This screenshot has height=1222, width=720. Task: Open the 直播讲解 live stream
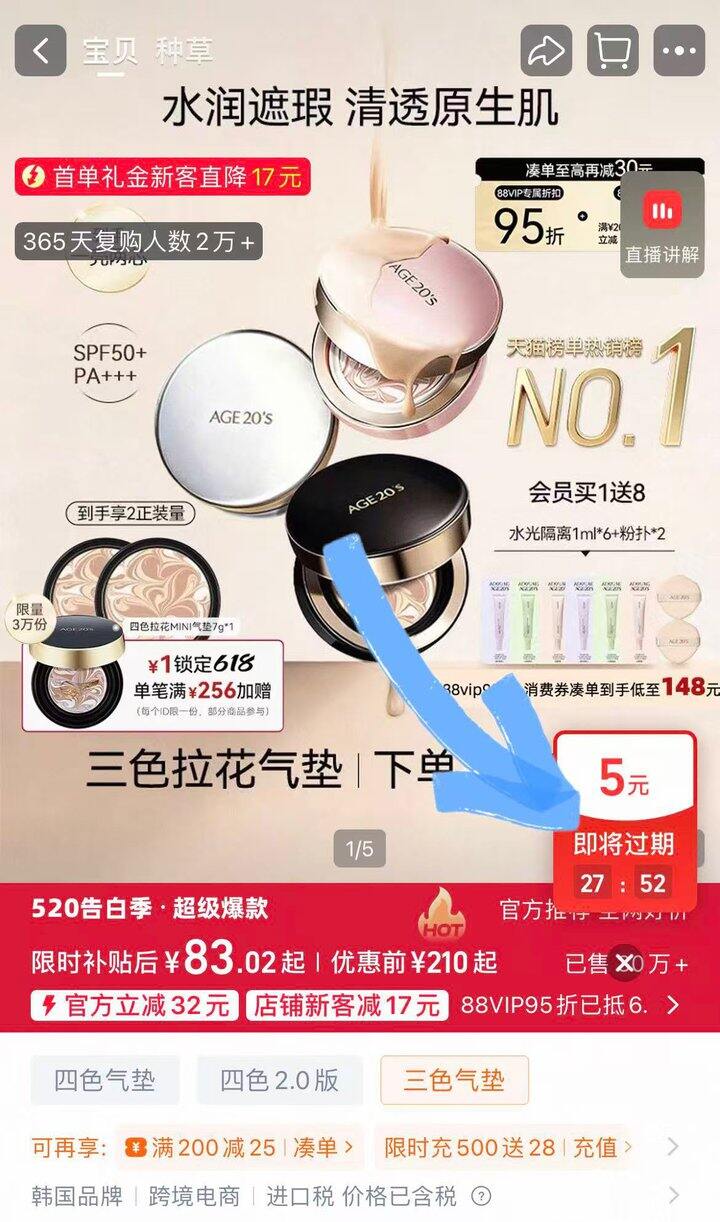click(662, 225)
